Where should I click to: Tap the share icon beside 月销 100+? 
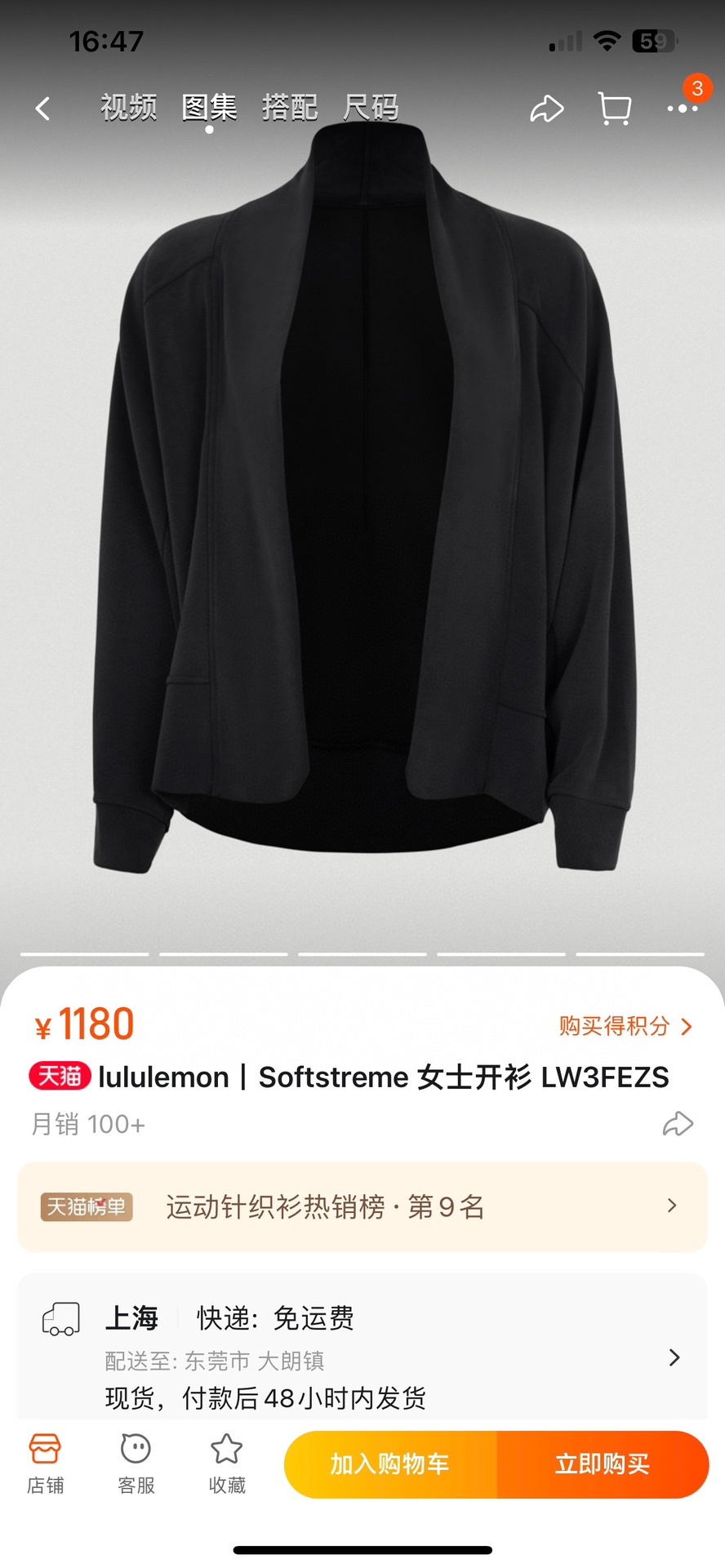(678, 1124)
